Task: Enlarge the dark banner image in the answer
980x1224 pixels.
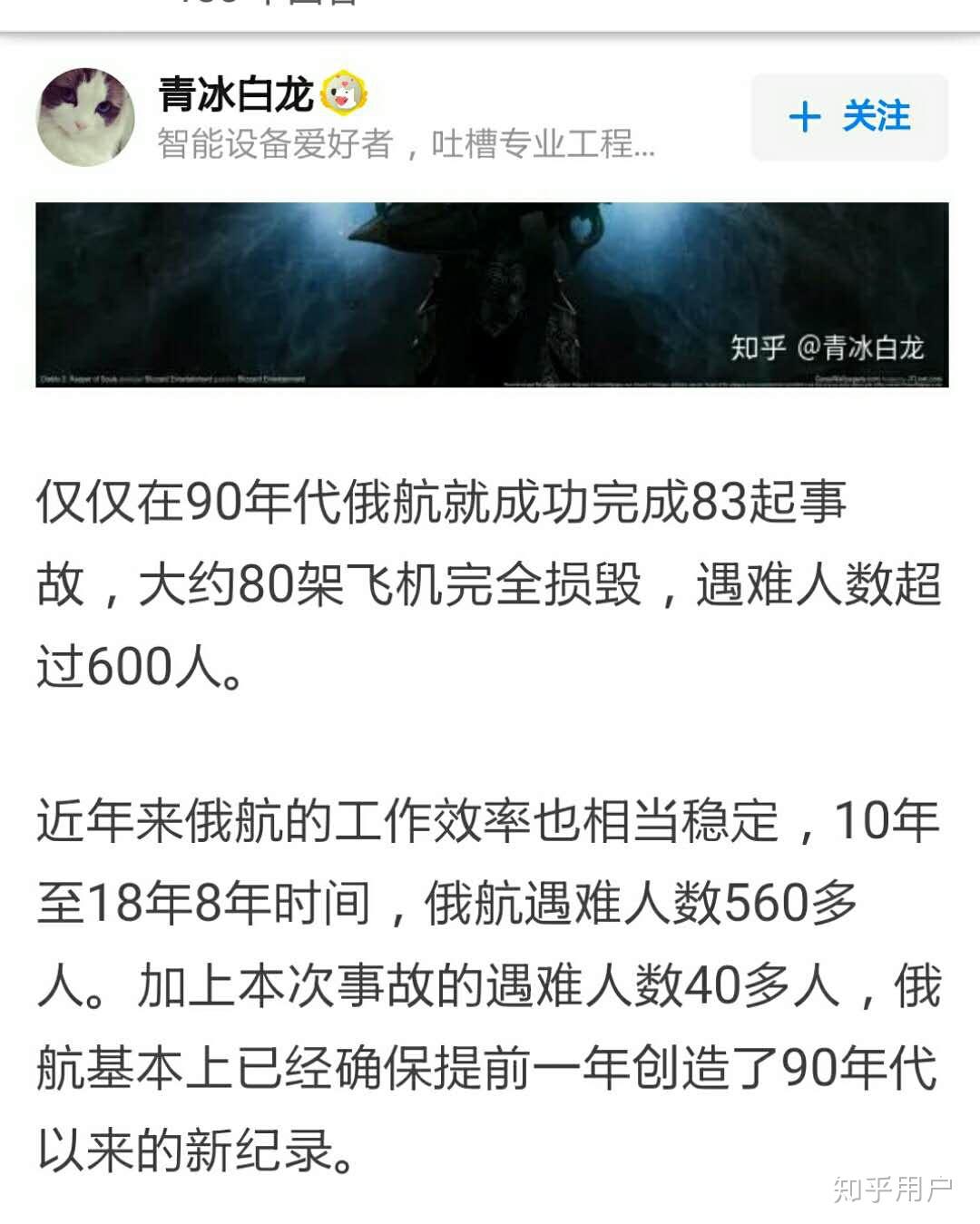Action: coord(492,294)
